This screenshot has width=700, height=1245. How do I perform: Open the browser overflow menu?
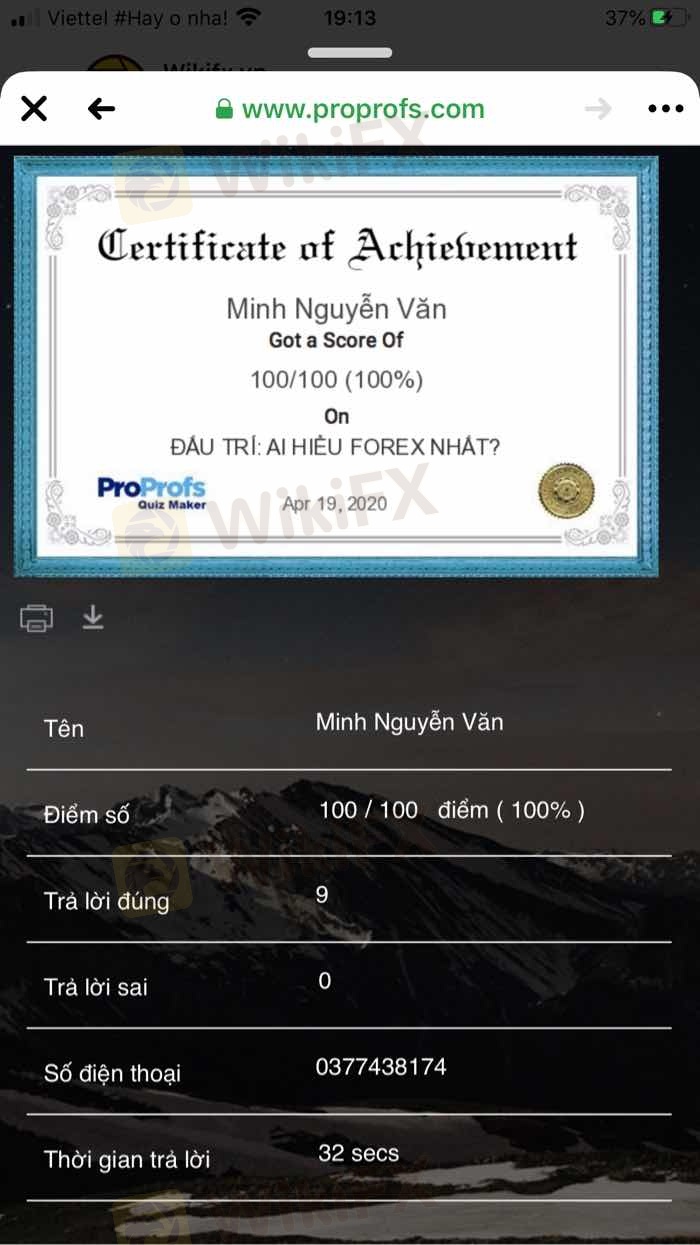[665, 109]
